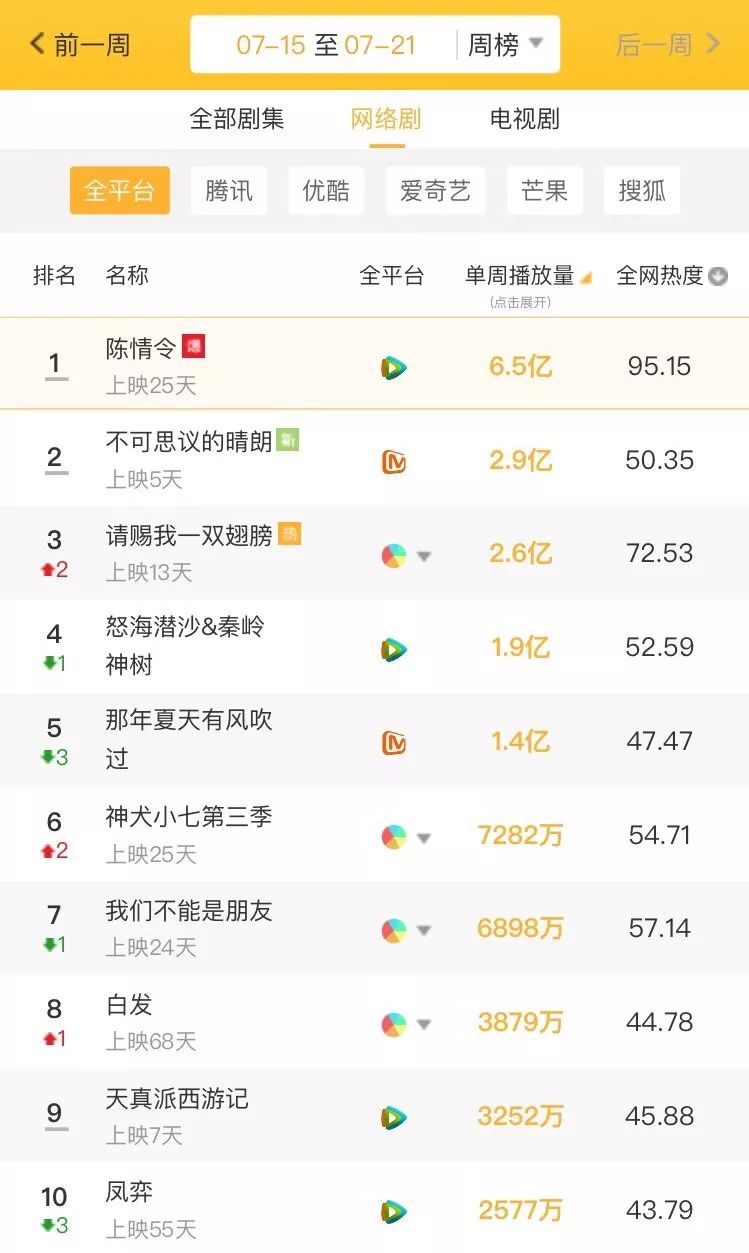
Task: Switch to the 电视剧 tab
Action: (525, 119)
